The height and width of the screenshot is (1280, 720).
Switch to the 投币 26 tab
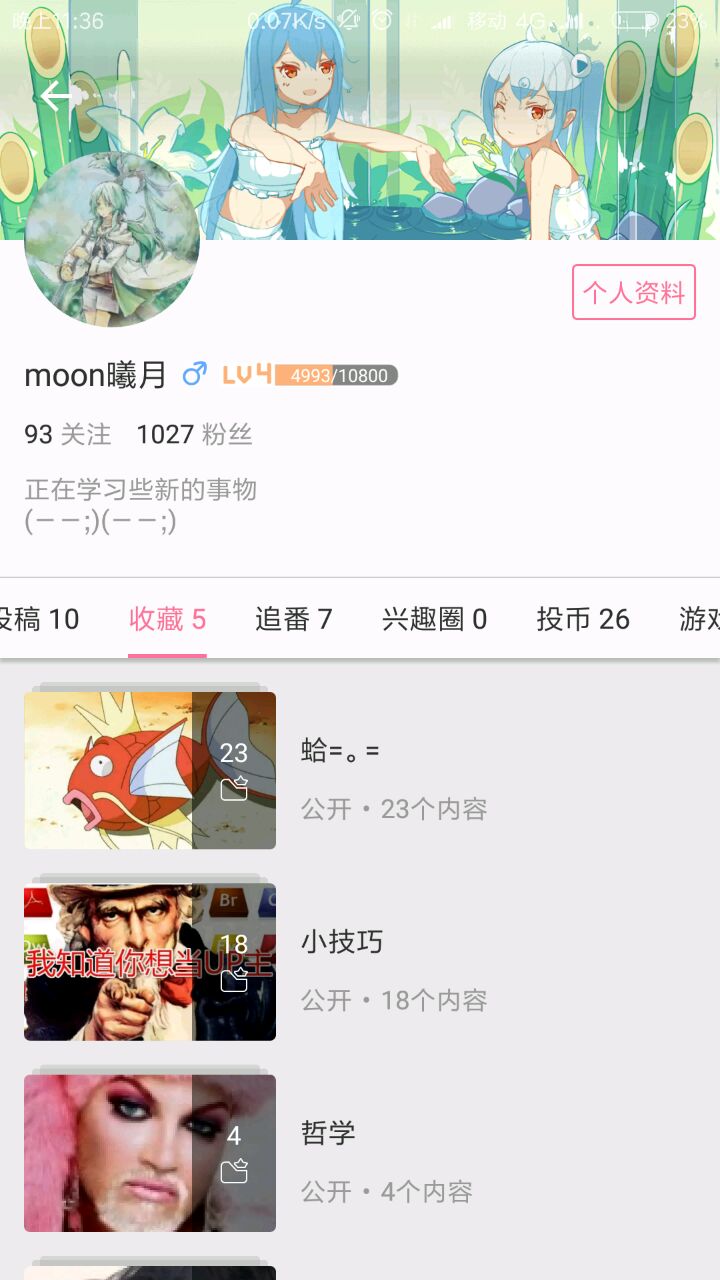[583, 619]
